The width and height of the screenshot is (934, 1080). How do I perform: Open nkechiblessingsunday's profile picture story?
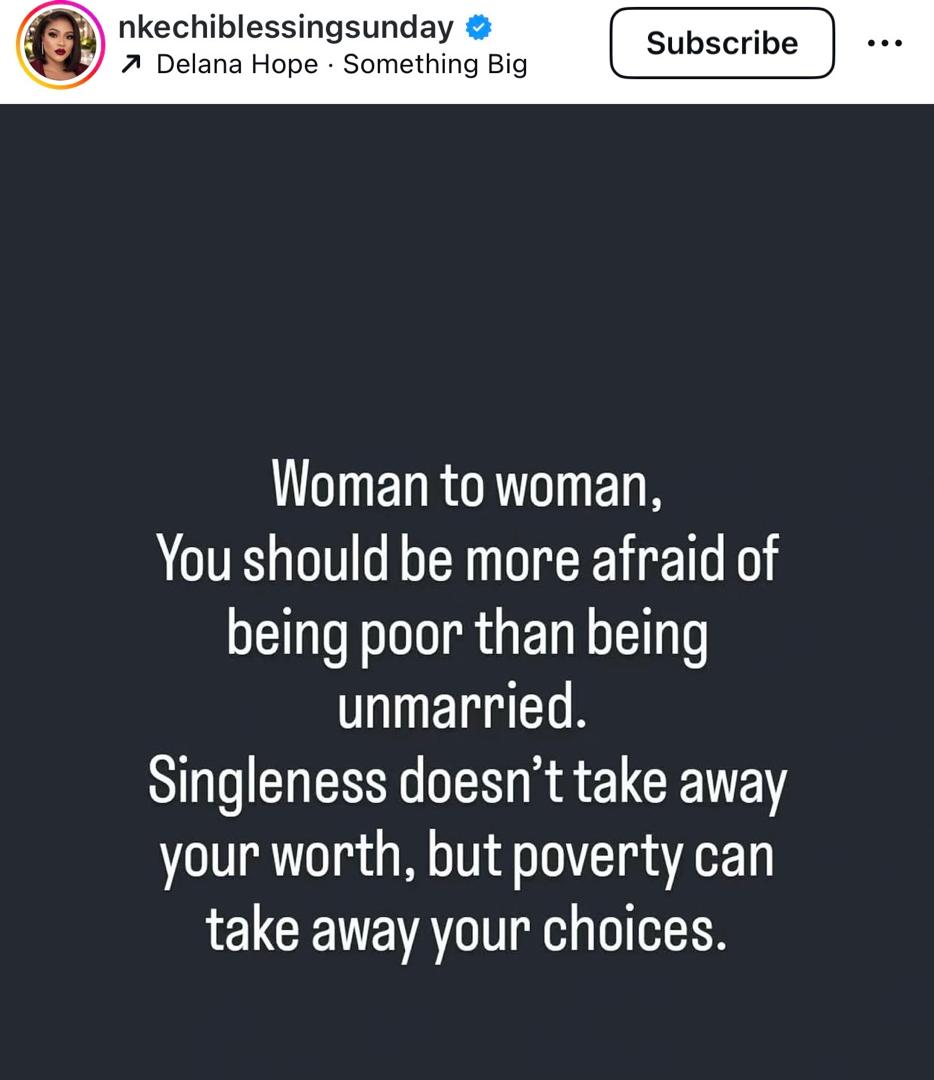point(60,46)
